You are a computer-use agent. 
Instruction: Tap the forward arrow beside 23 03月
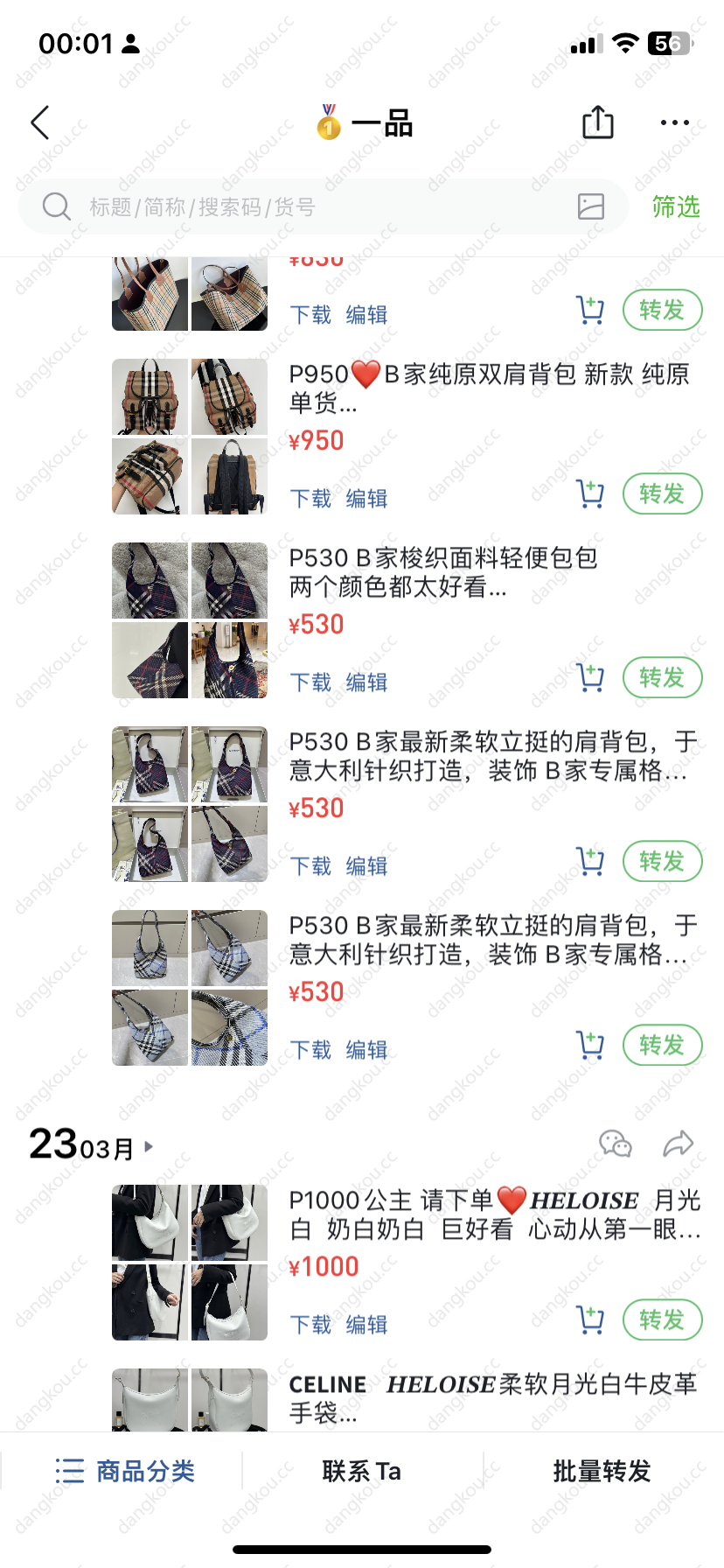pyautogui.click(x=679, y=1144)
